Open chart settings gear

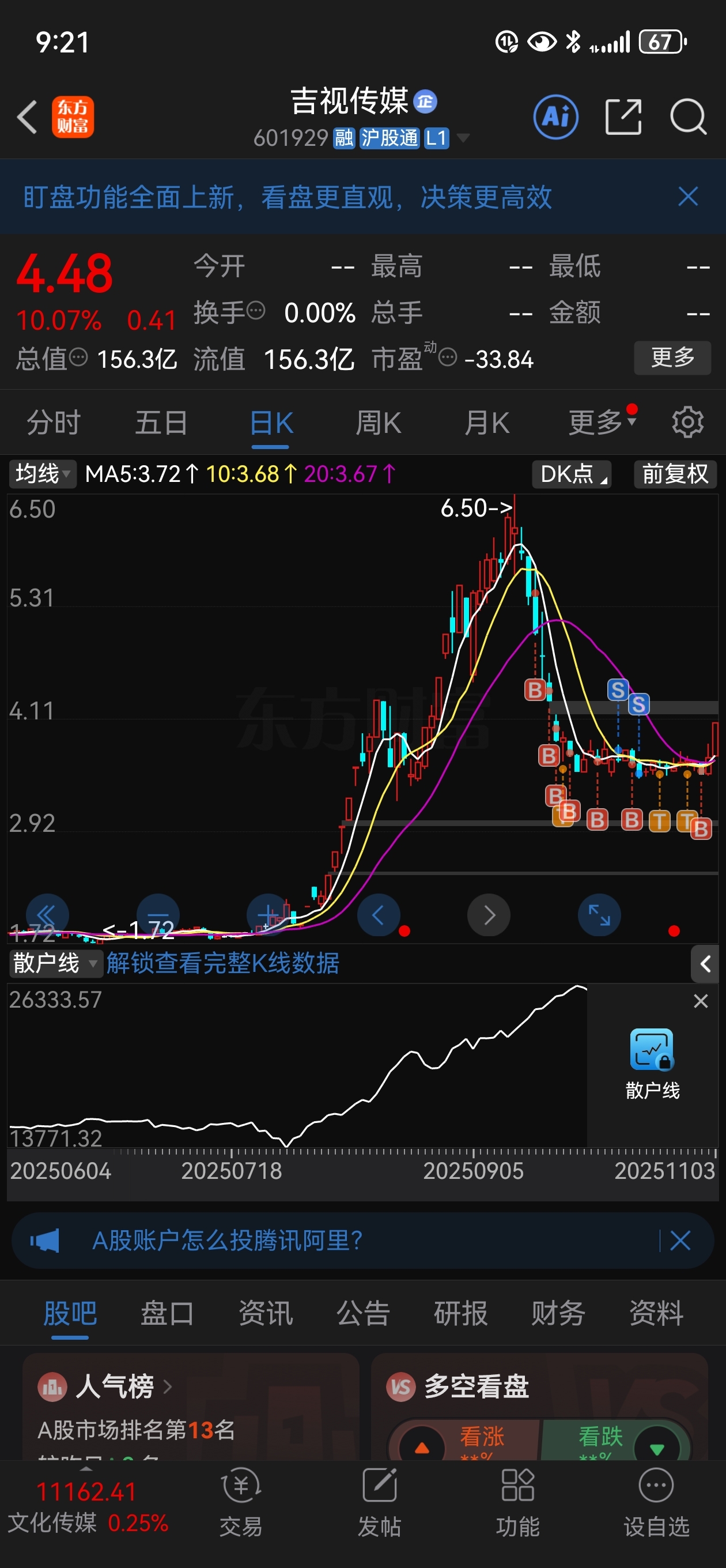[x=687, y=423]
